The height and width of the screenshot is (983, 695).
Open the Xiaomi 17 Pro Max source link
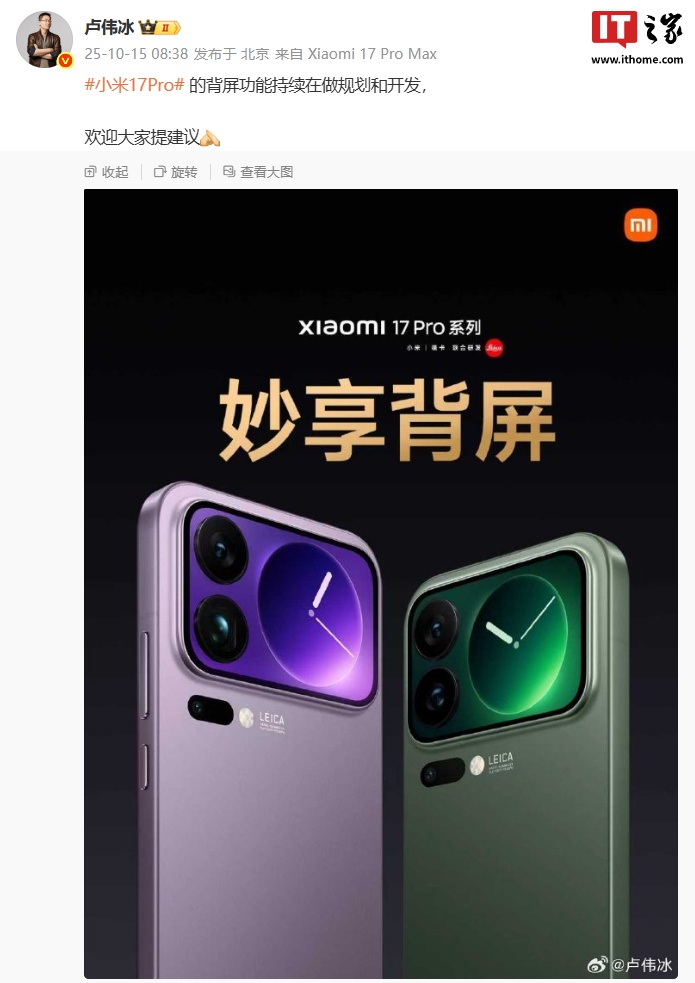coord(371,54)
